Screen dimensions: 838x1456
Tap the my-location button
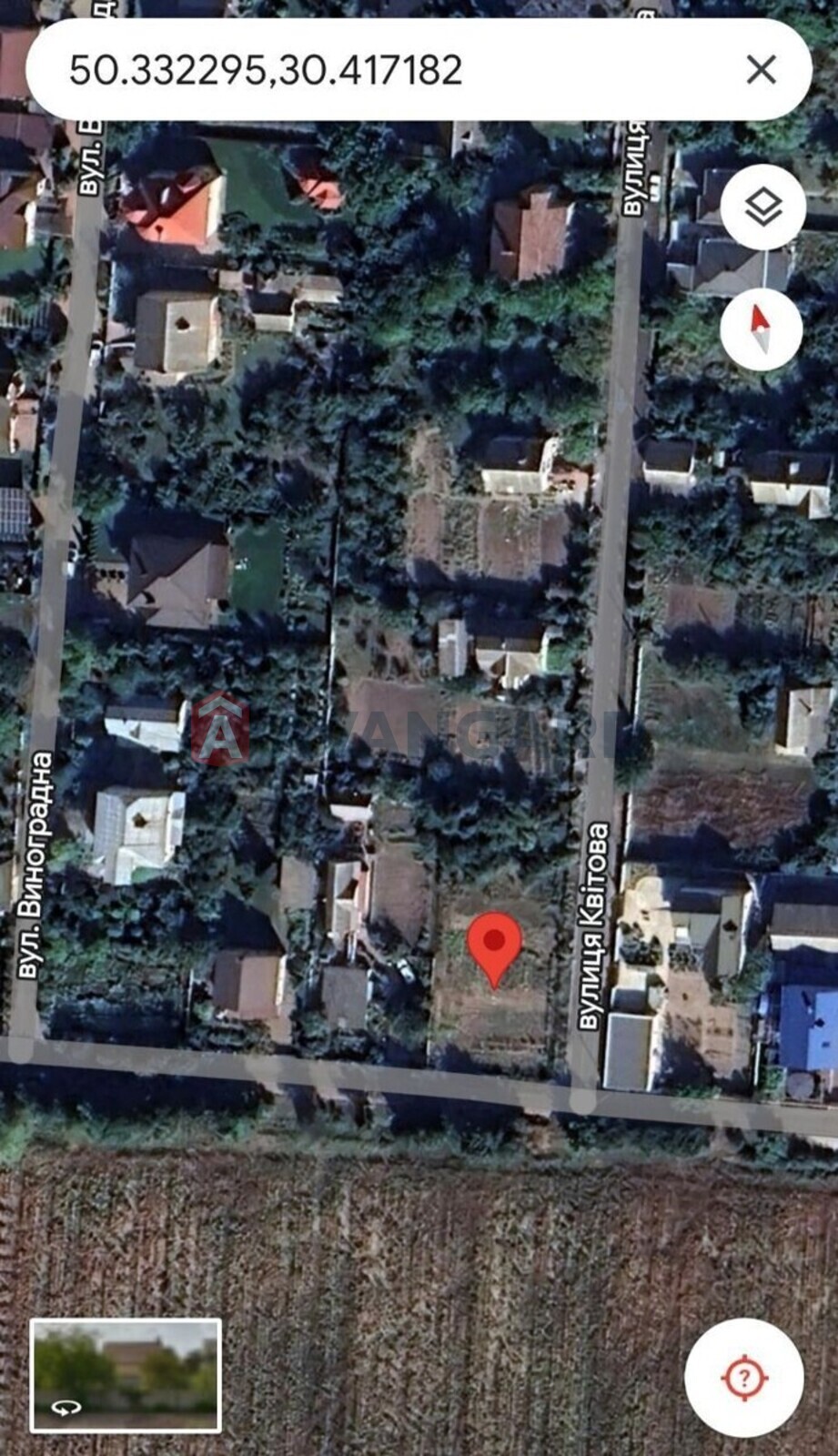[x=744, y=1378]
